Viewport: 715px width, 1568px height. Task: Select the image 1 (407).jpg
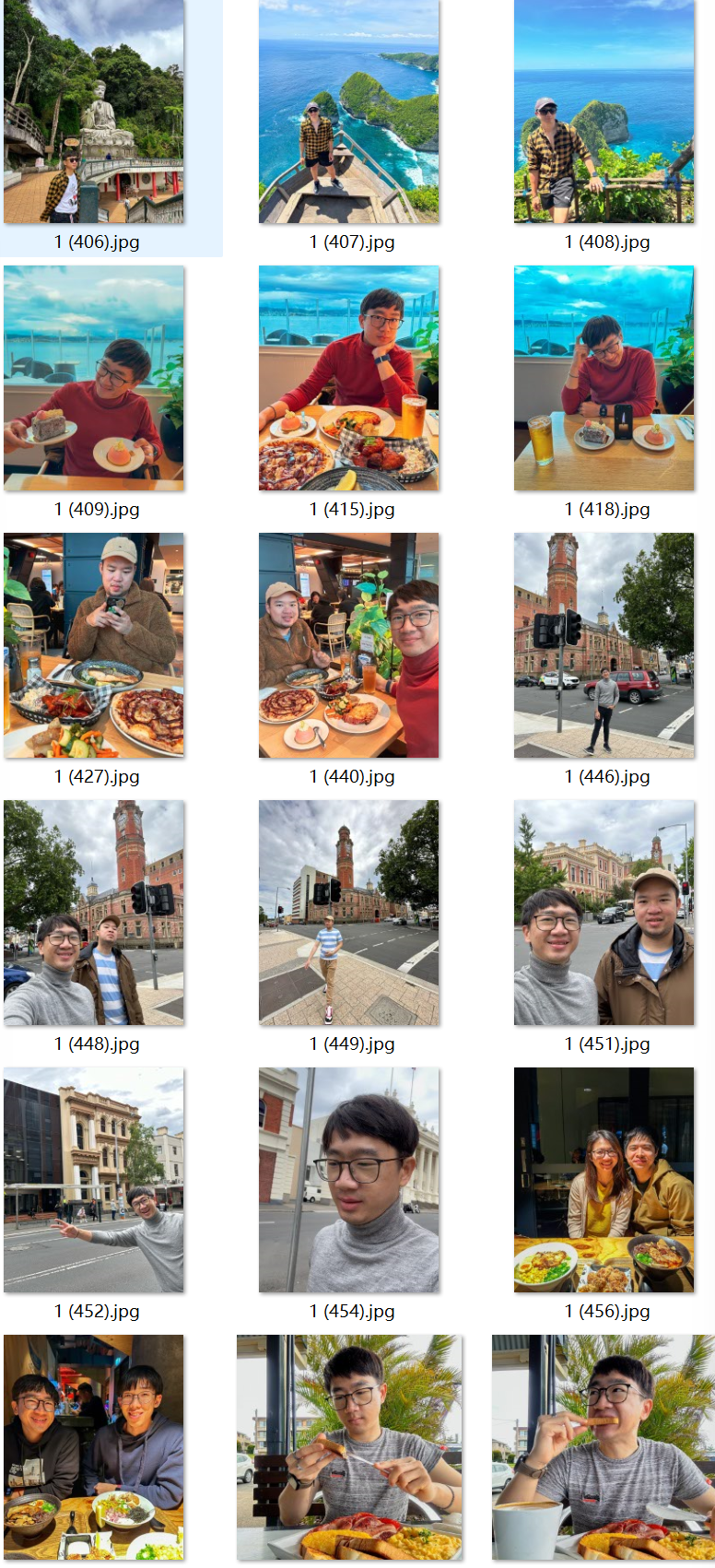[348, 112]
